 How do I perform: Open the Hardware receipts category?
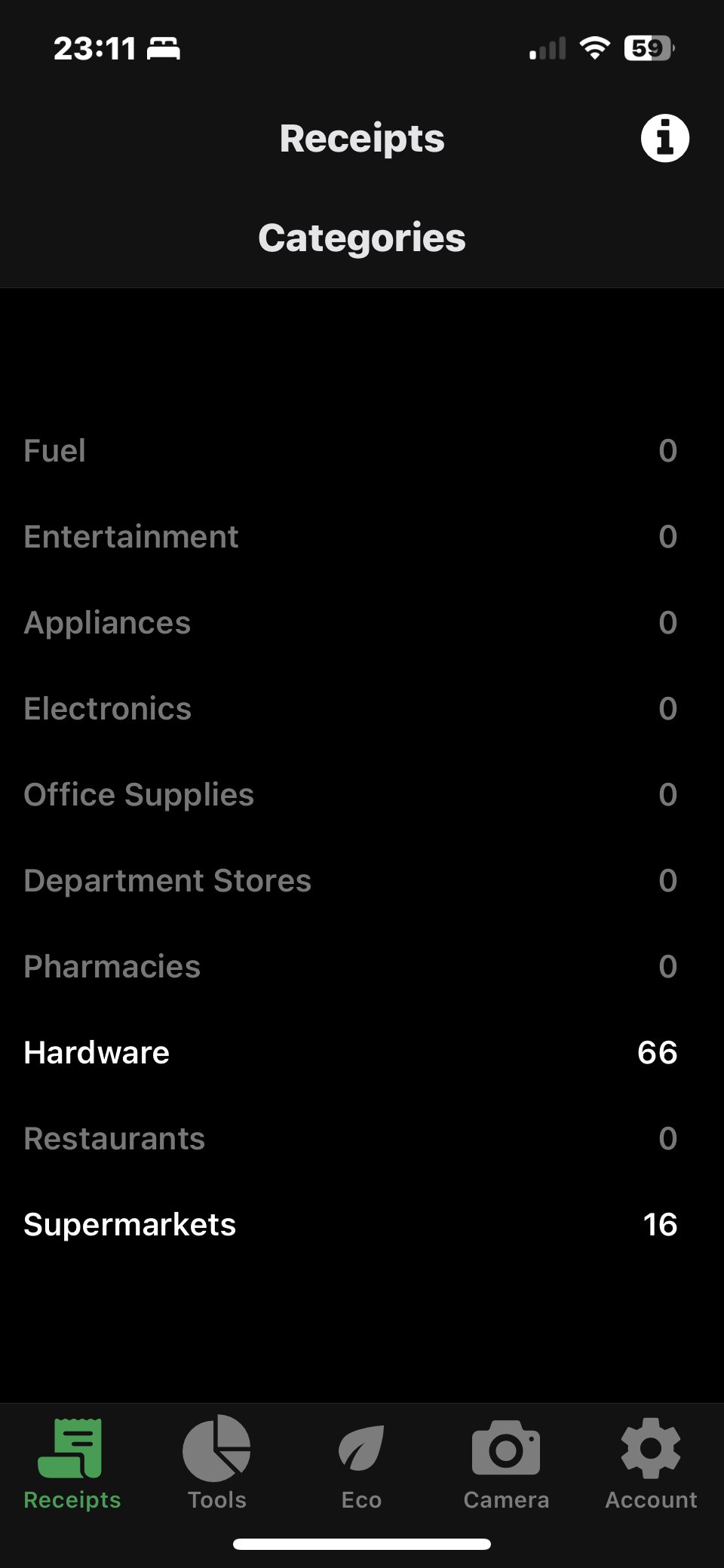point(362,1052)
